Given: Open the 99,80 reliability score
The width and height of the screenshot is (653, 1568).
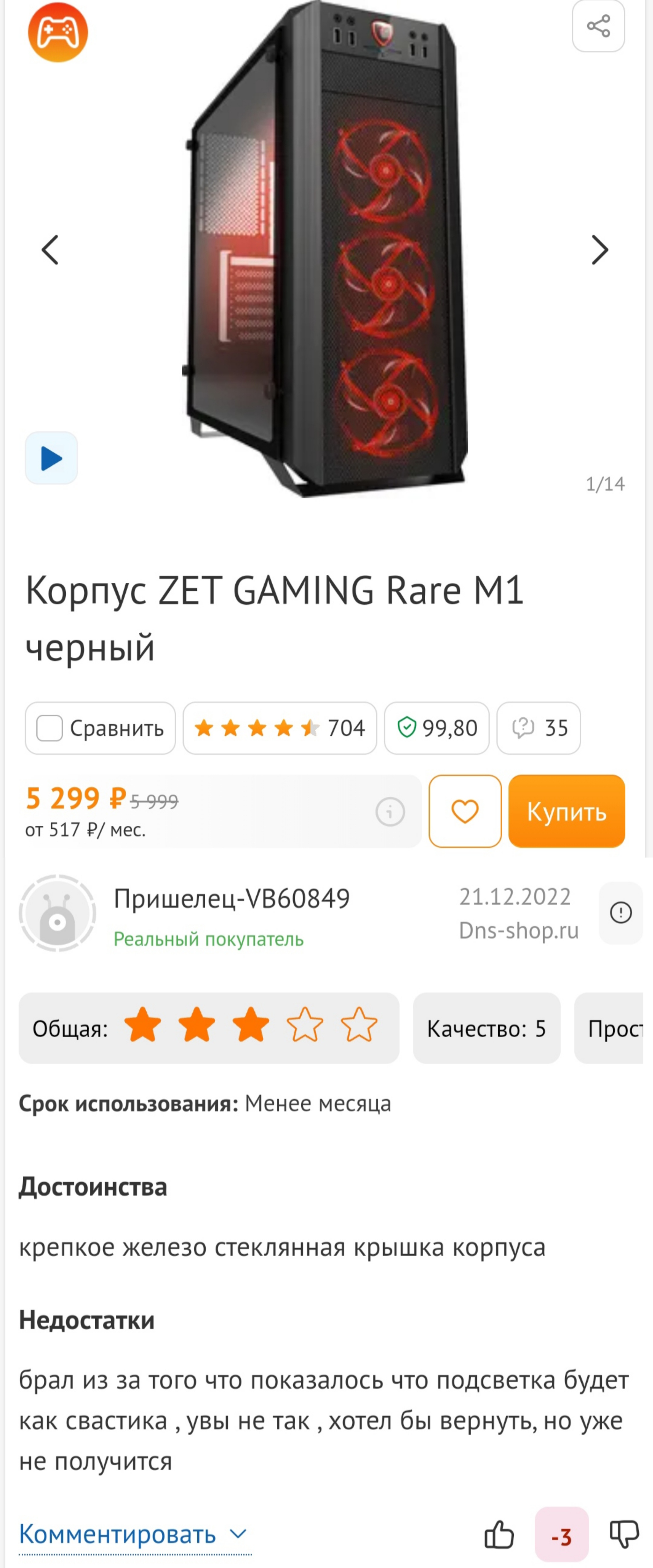Looking at the screenshot, I should (437, 728).
